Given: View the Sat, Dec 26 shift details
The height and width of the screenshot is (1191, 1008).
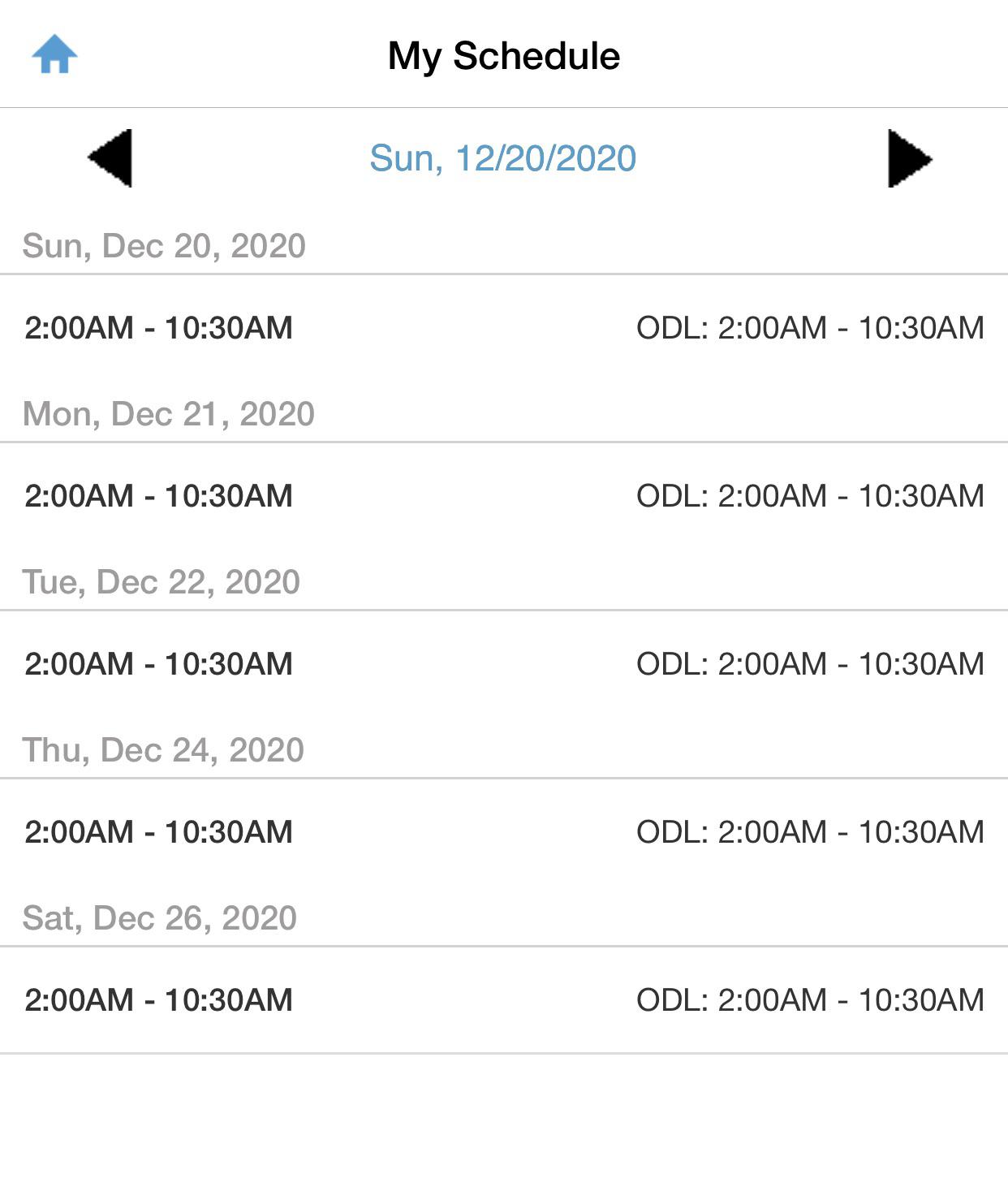Looking at the screenshot, I should (503, 1000).
